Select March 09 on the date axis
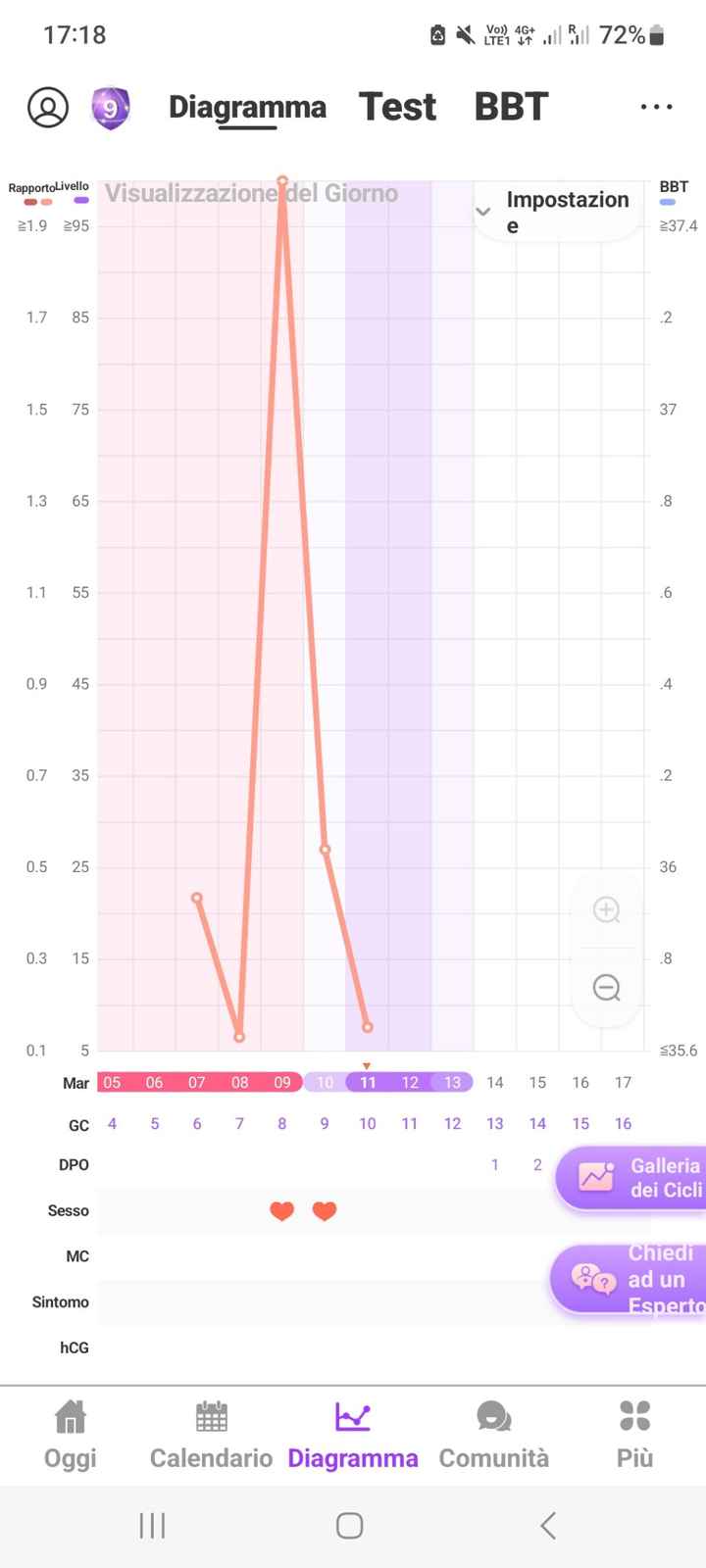 (282, 1083)
